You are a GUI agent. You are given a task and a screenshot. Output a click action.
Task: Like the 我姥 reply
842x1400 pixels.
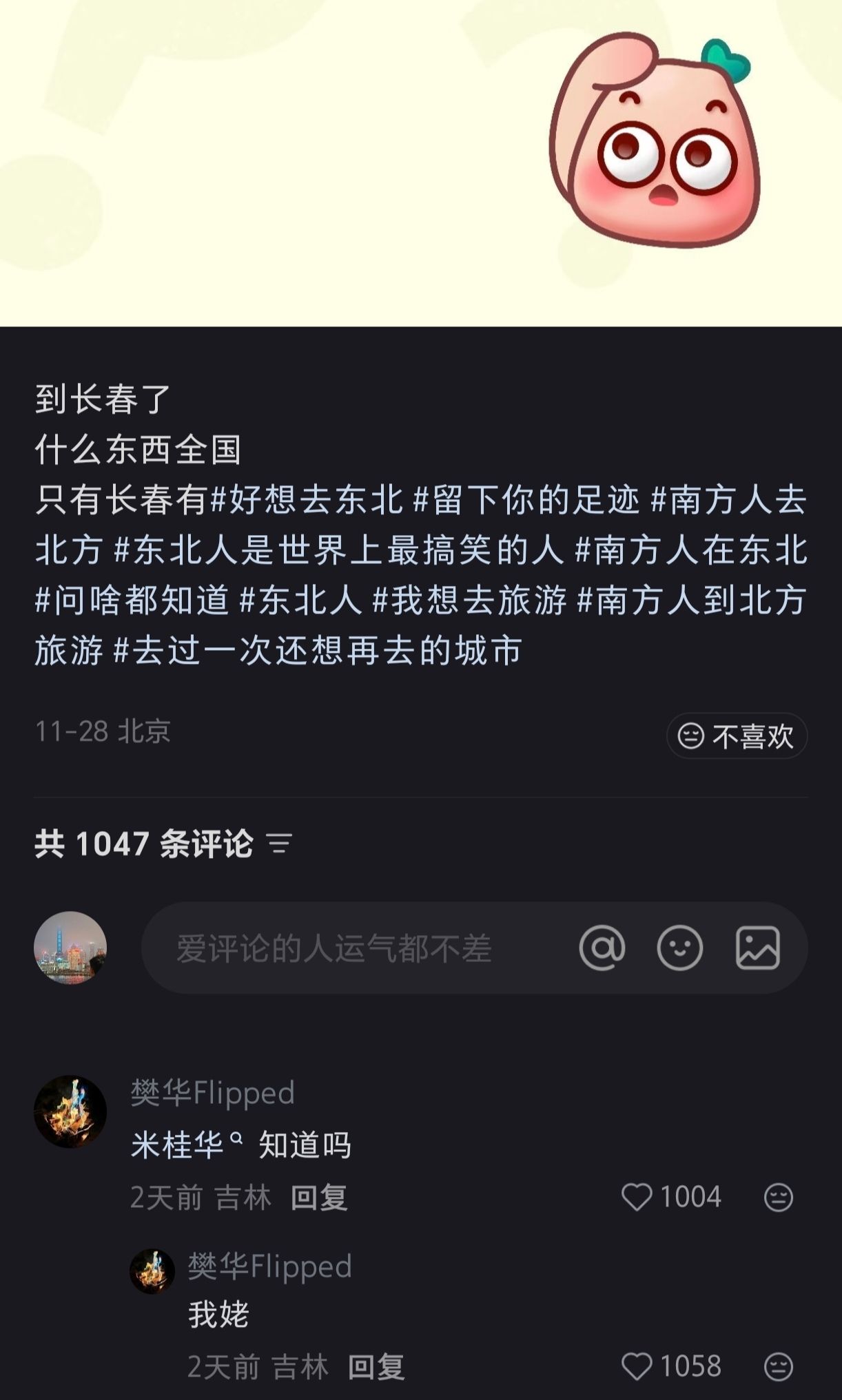[x=637, y=1366]
